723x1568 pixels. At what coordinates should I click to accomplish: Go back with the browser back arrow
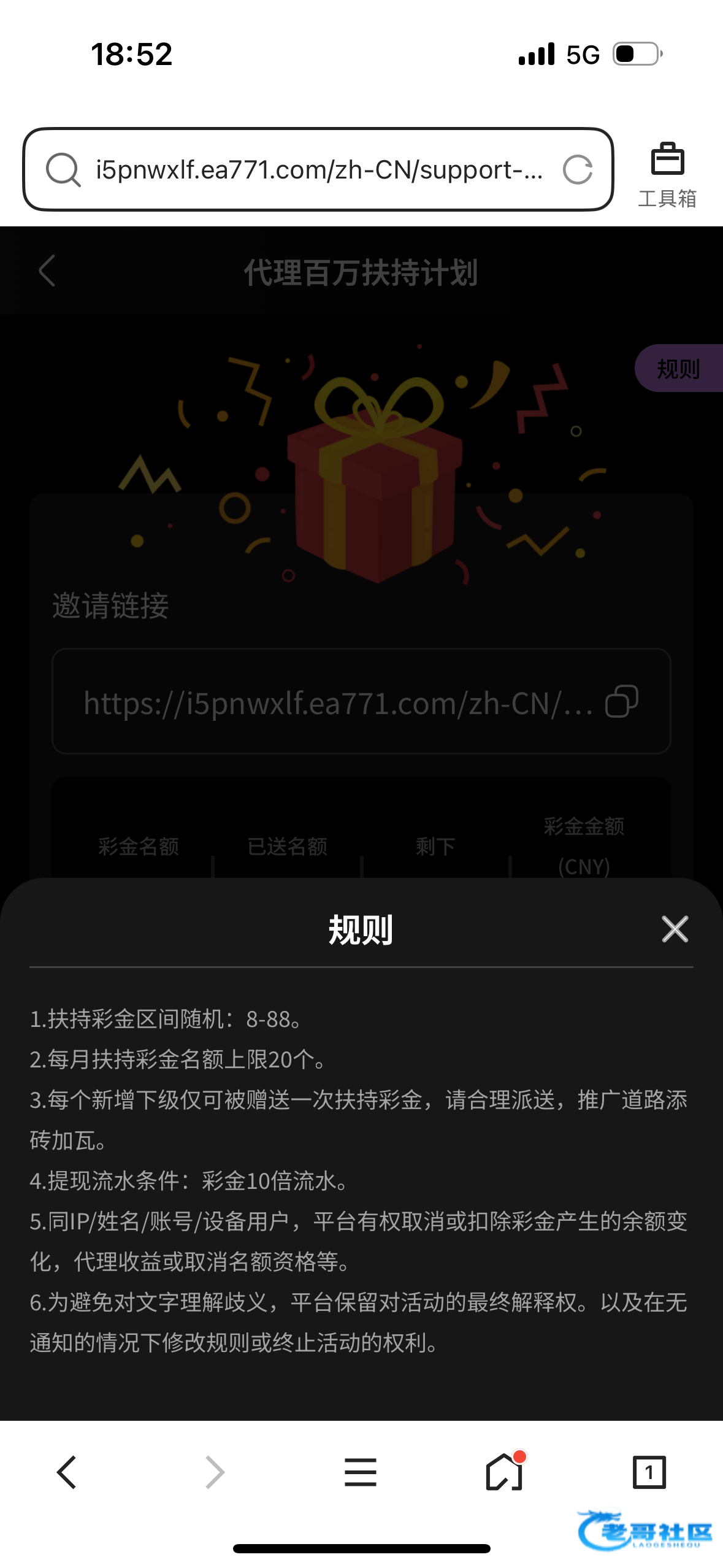(66, 1472)
